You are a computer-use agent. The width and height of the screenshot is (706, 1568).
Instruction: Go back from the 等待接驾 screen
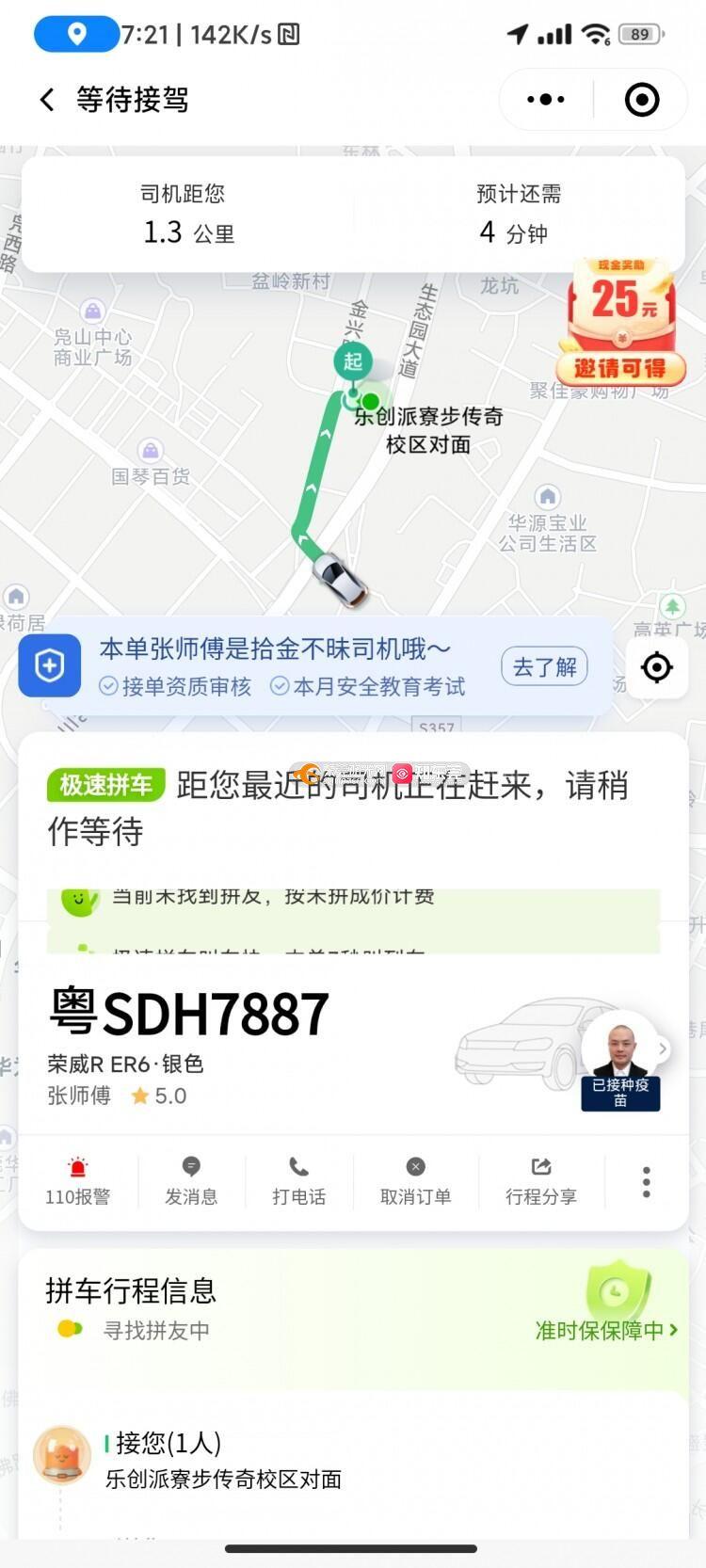47,100
